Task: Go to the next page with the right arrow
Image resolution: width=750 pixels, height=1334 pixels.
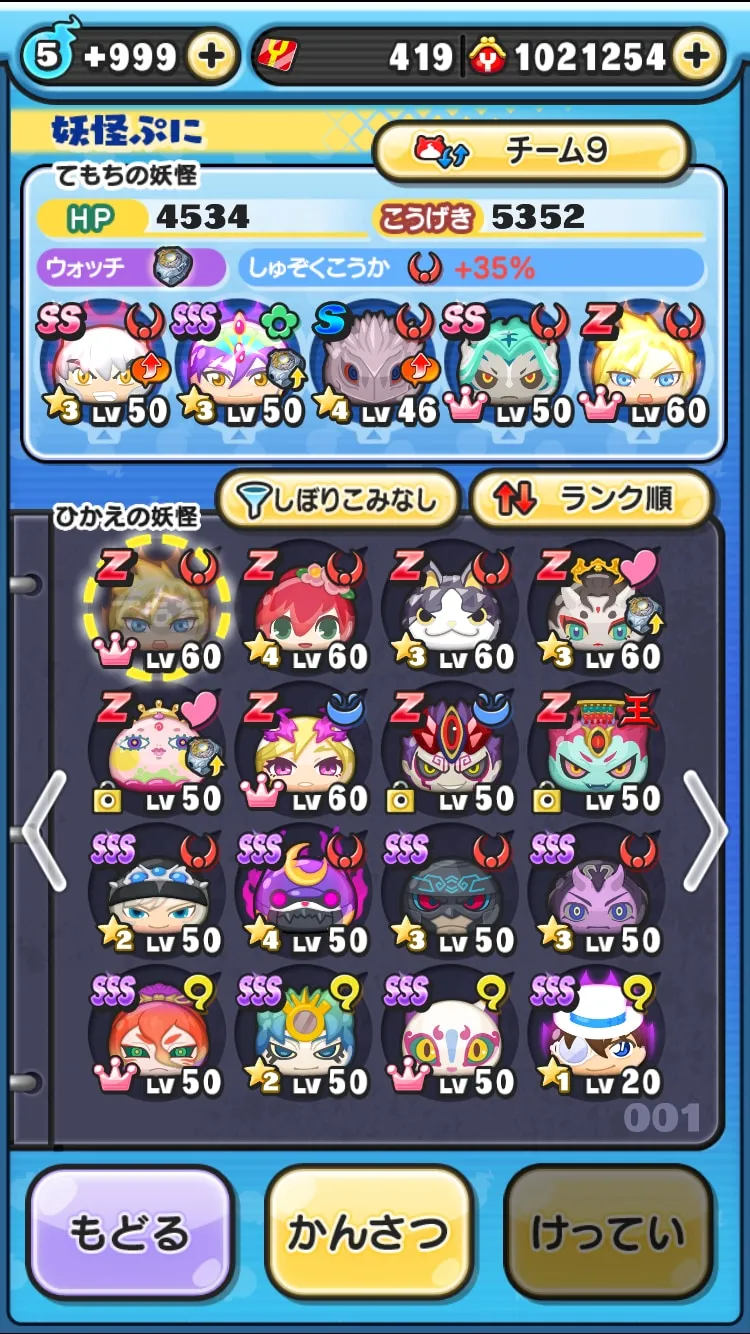Action: click(706, 830)
